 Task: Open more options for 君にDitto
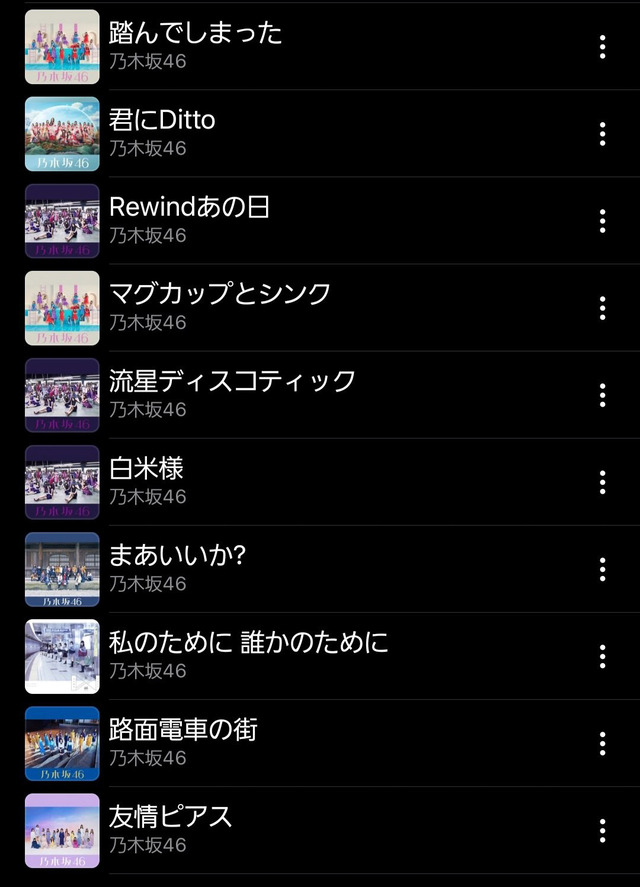pyautogui.click(x=602, y=134)
